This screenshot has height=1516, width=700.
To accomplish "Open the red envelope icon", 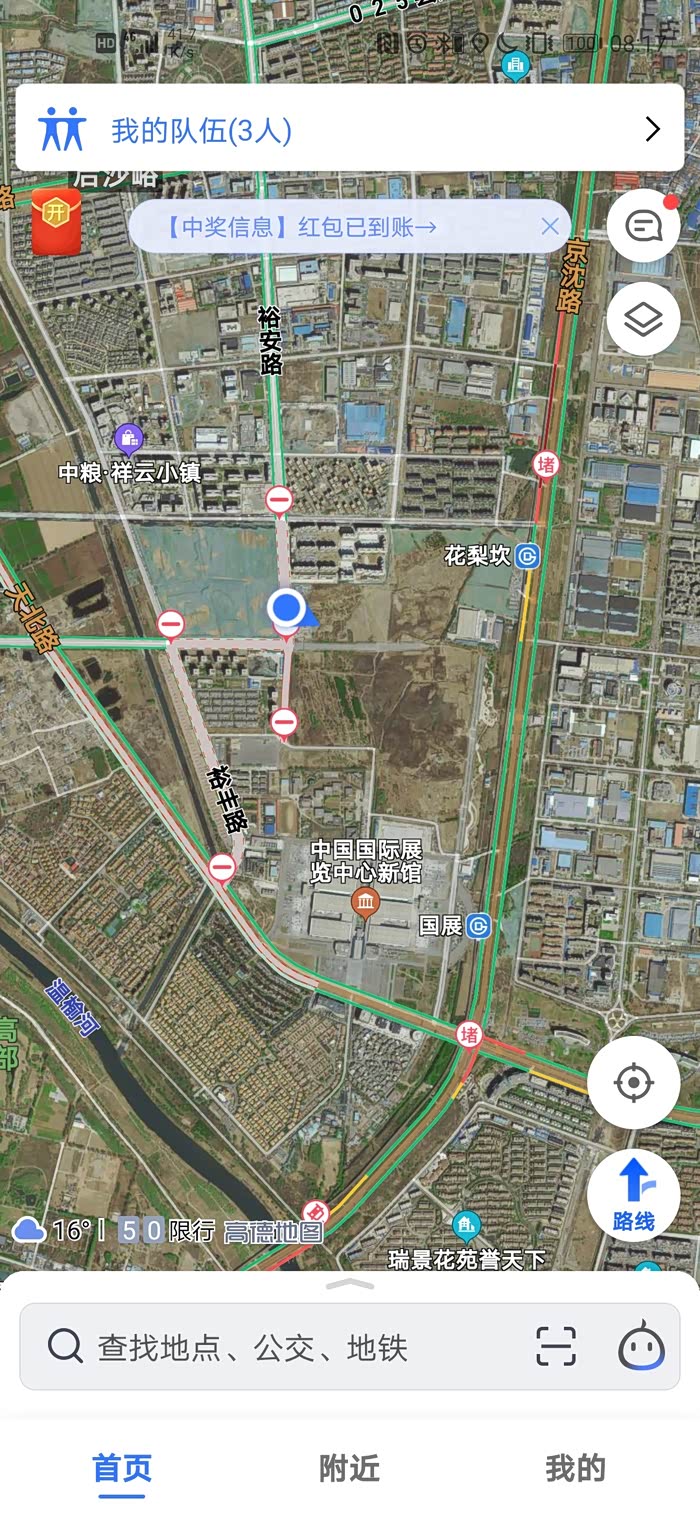I will (56, 221).
